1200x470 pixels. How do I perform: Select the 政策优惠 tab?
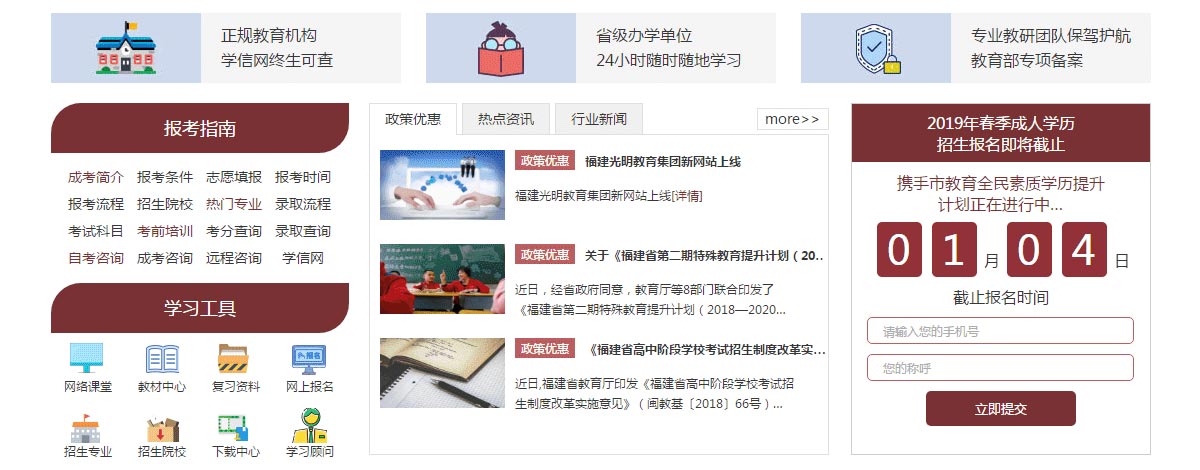click(x=413, y=119)
